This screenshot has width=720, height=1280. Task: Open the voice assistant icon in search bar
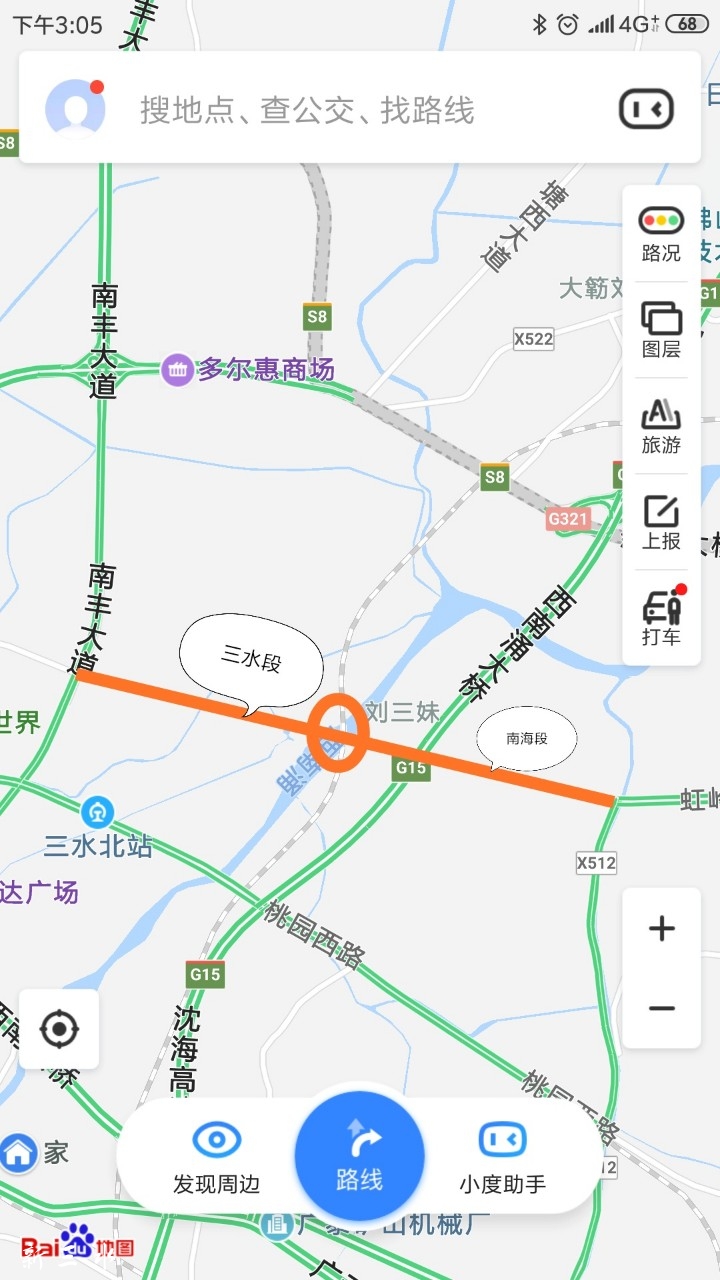point(646,109)
